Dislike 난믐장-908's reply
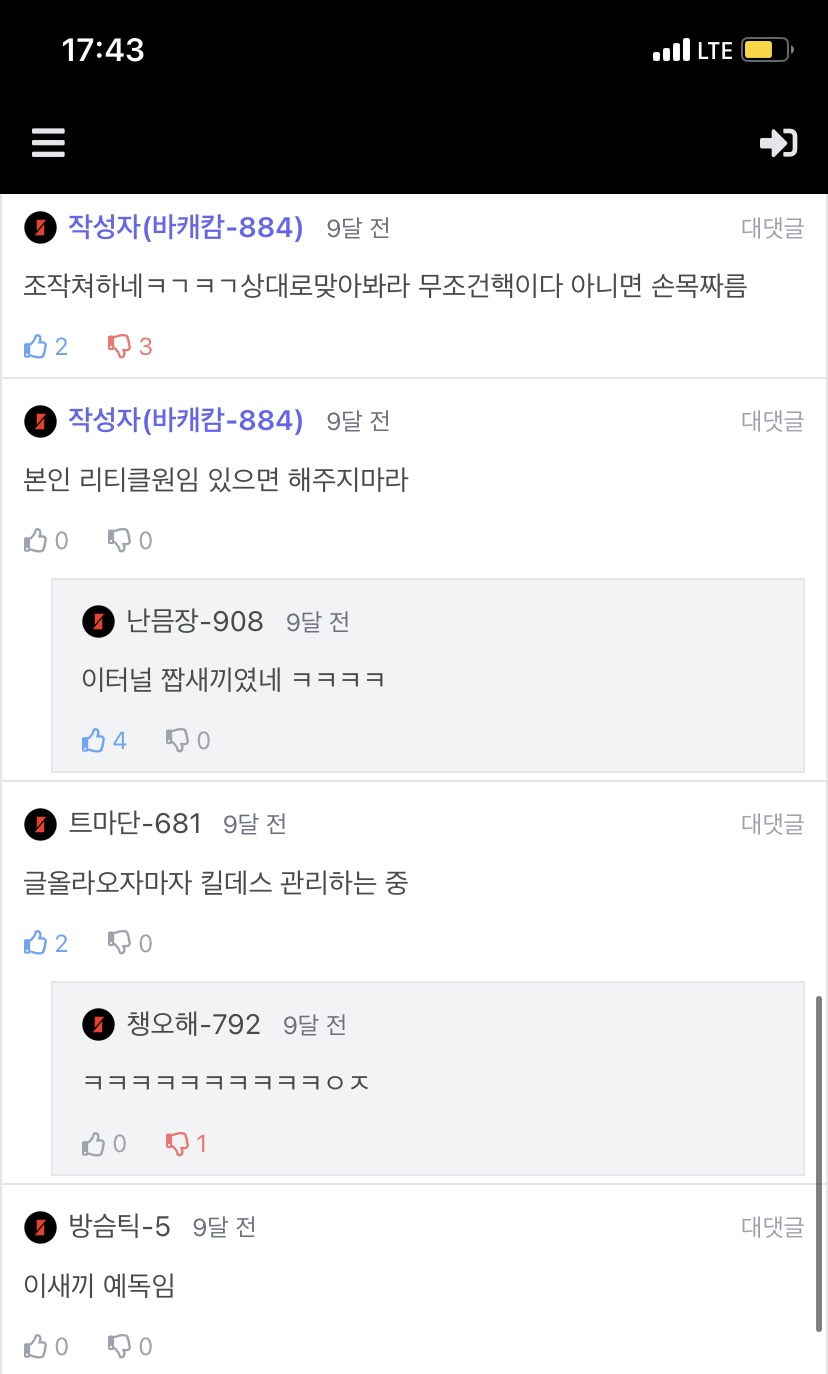Viewport: 828px width, 1374px height. click(x=178, y=740)
